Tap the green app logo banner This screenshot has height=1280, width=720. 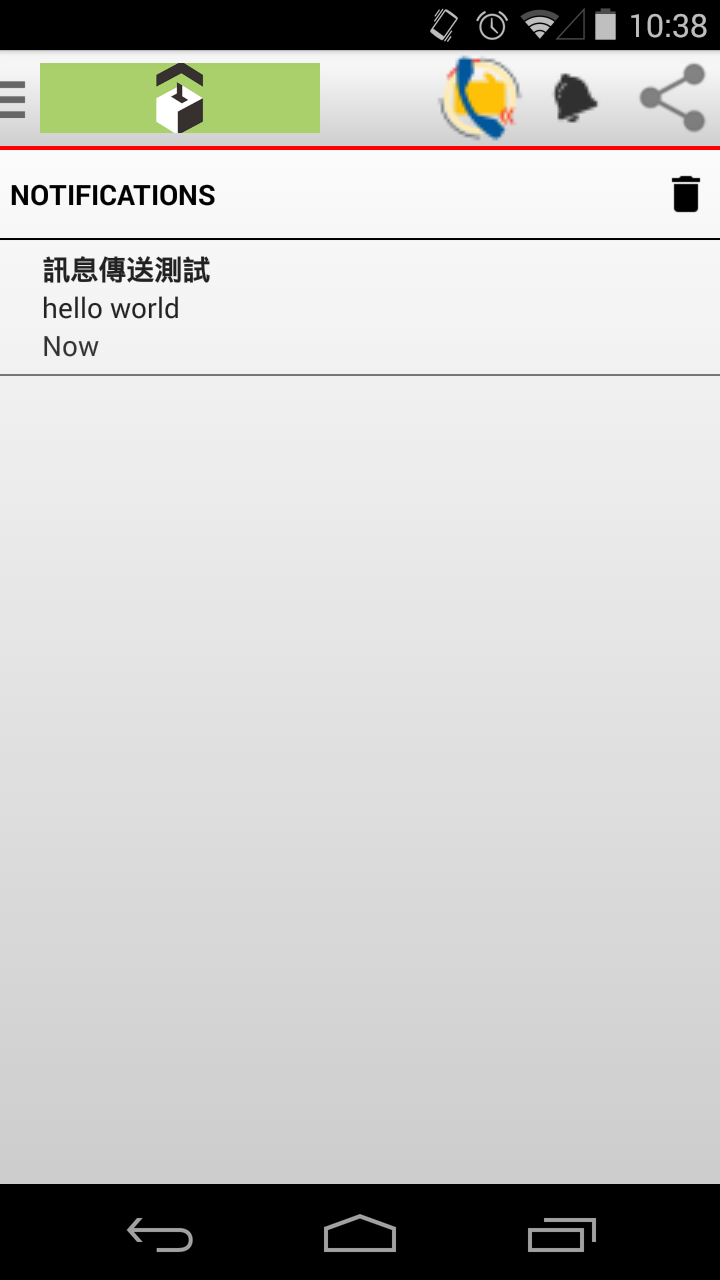pyautogui.click(x=180, y=98)
